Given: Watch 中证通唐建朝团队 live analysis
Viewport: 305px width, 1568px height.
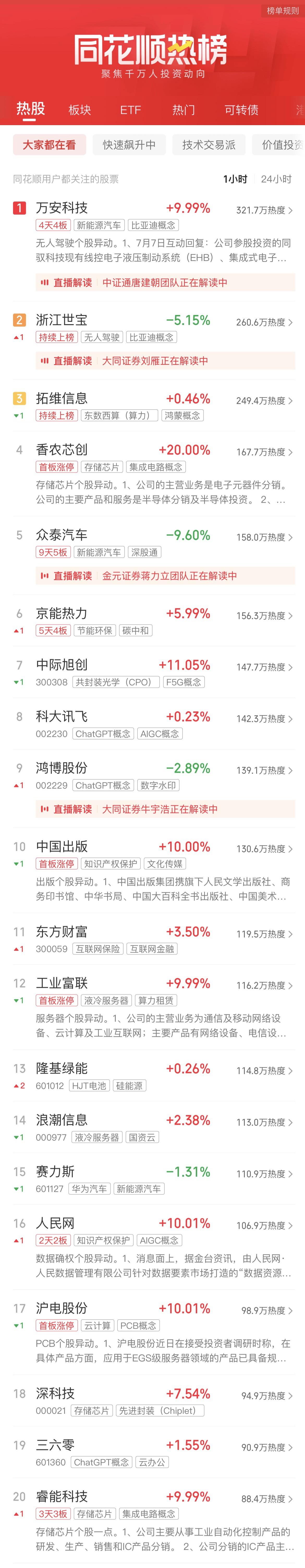Looking at the screenshot, I should pos(165,282).
